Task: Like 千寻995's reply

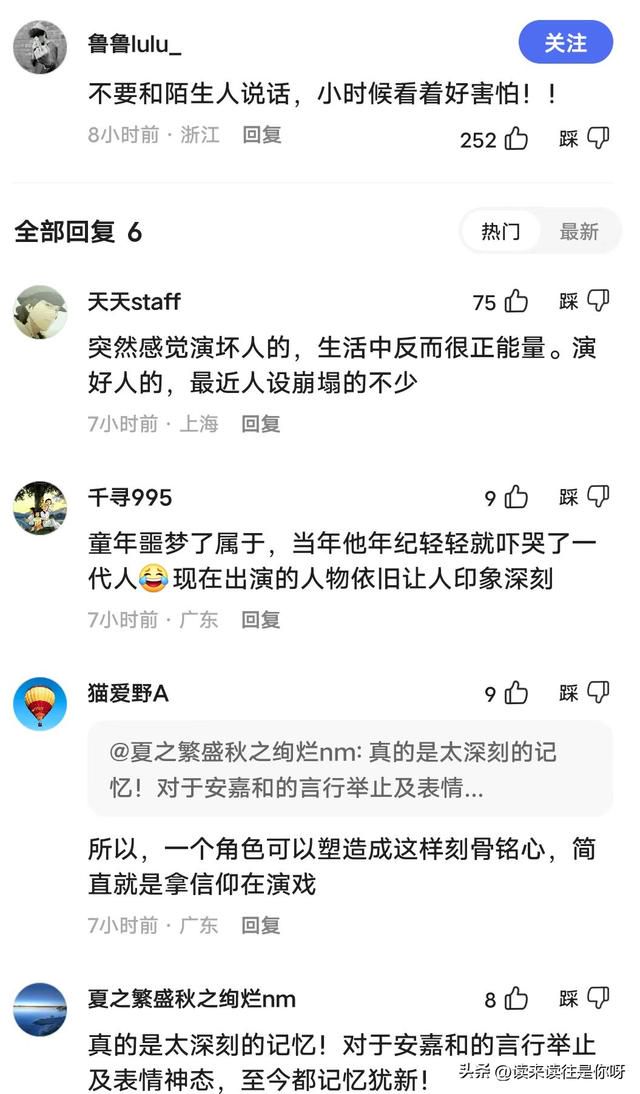Action: tap(516, 497)
